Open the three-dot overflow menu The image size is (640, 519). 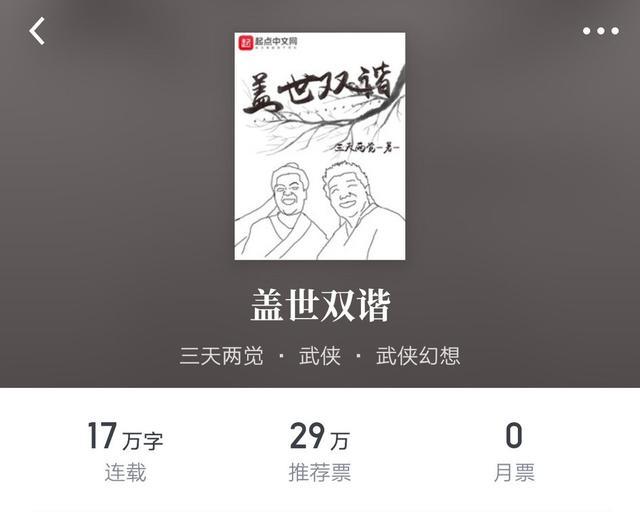click(x=600, y=31)
